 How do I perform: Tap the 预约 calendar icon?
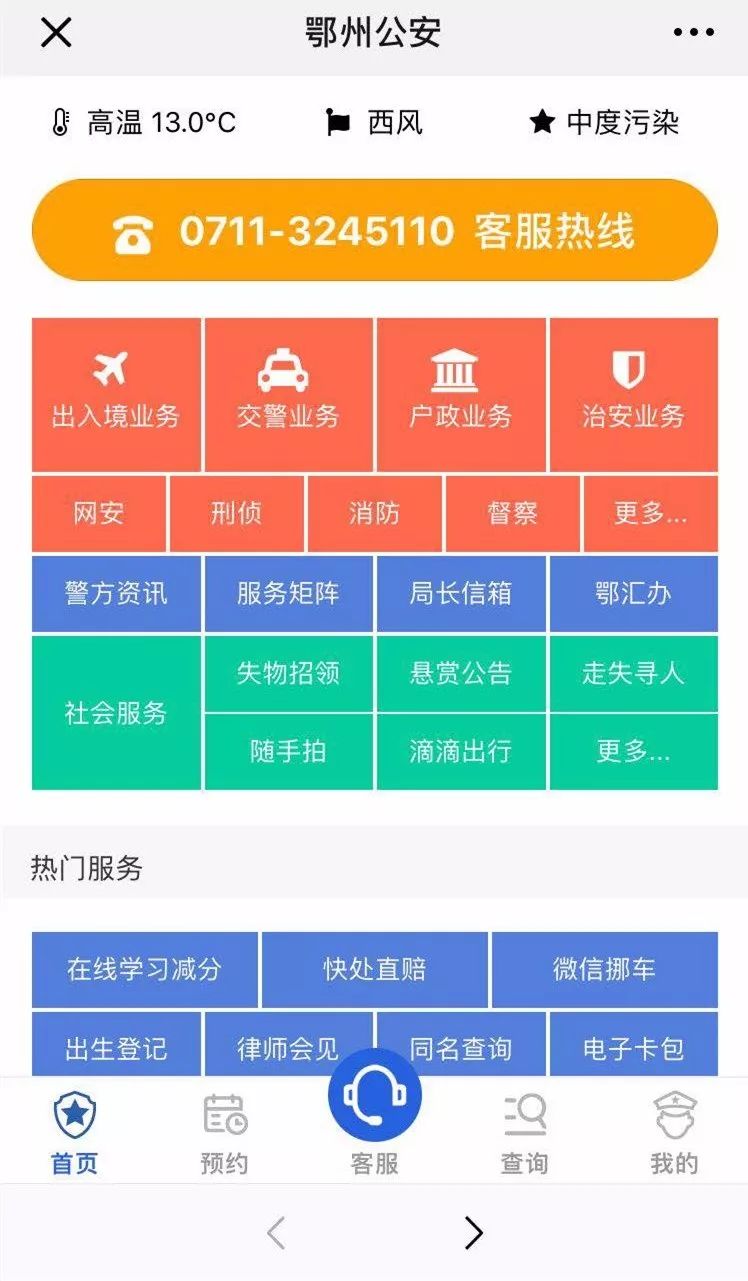tap(224, 1113)
